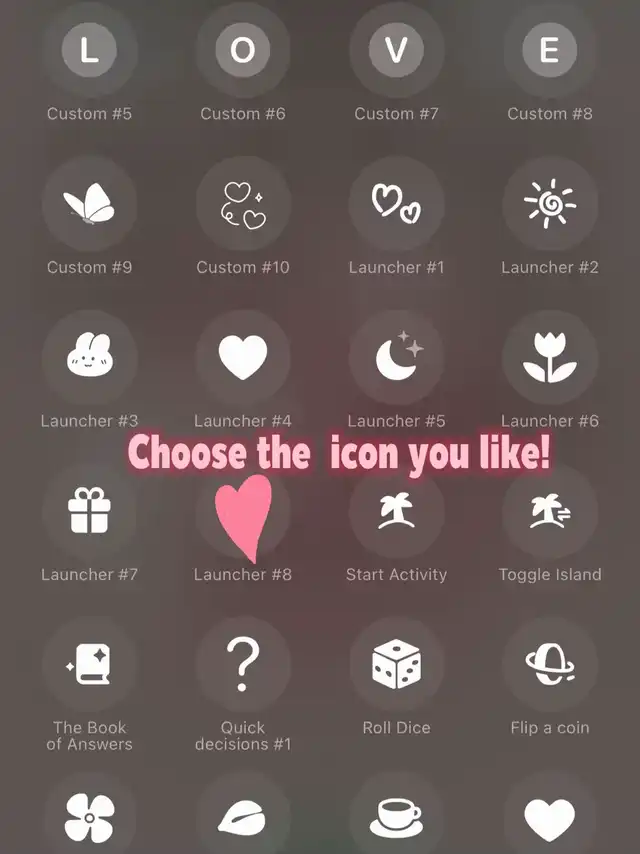Pick the Toggle Island icon
The image size is (640, 854).
coord(550,511)
